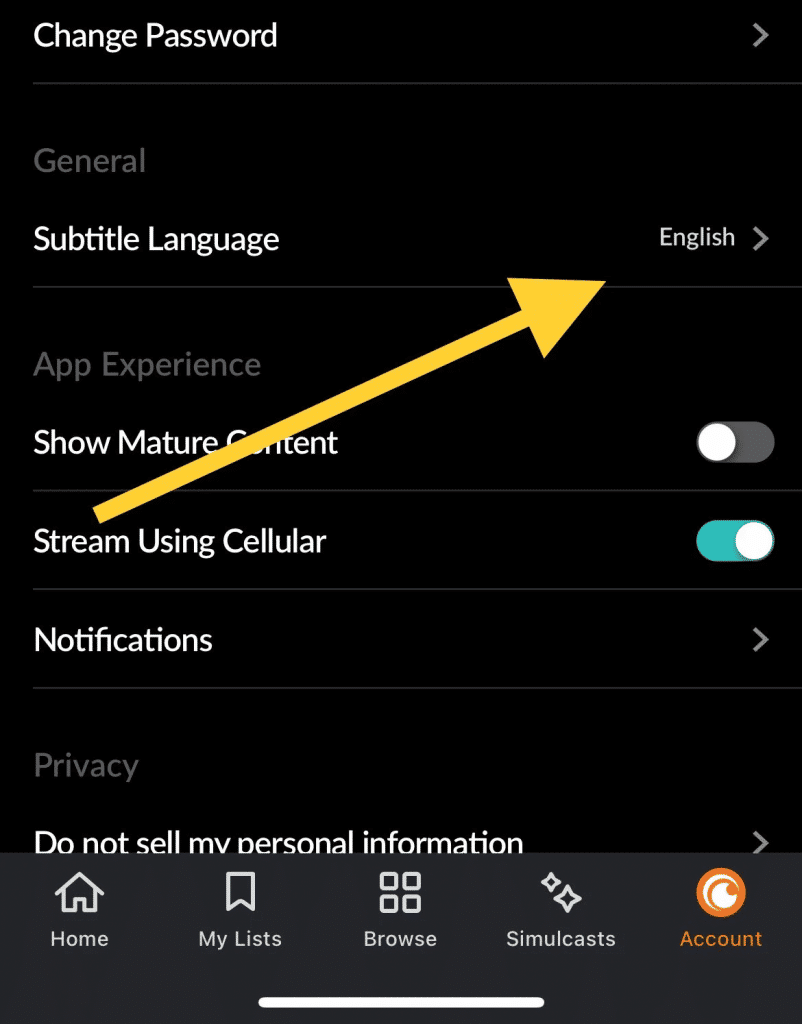Go to the Home tab

tap(80, 910)
